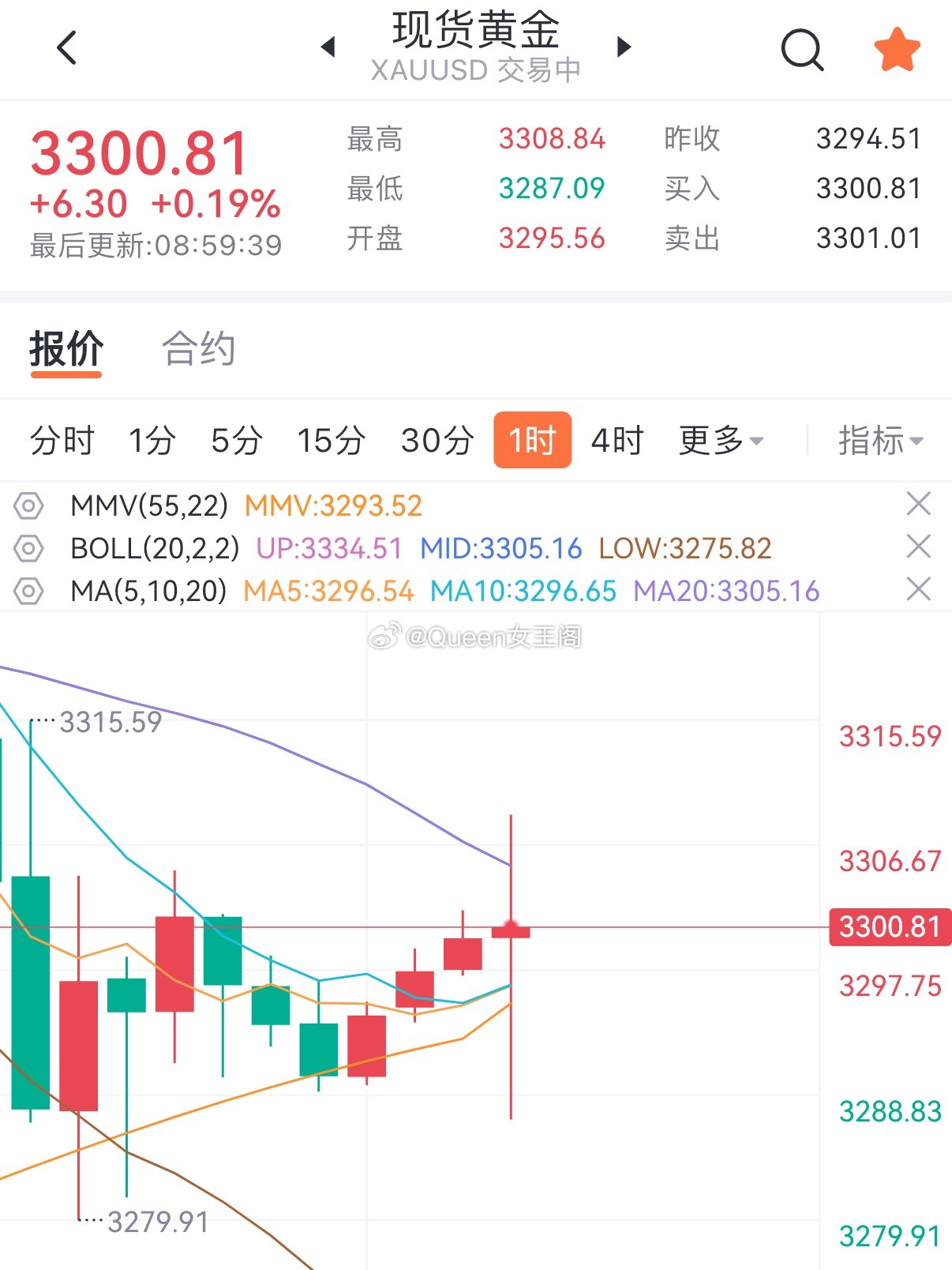The height and width of the screenshot is (1270, 952).
Task: Toggle the favorite star for XAUUSD
Action: (x=898, y=50)
